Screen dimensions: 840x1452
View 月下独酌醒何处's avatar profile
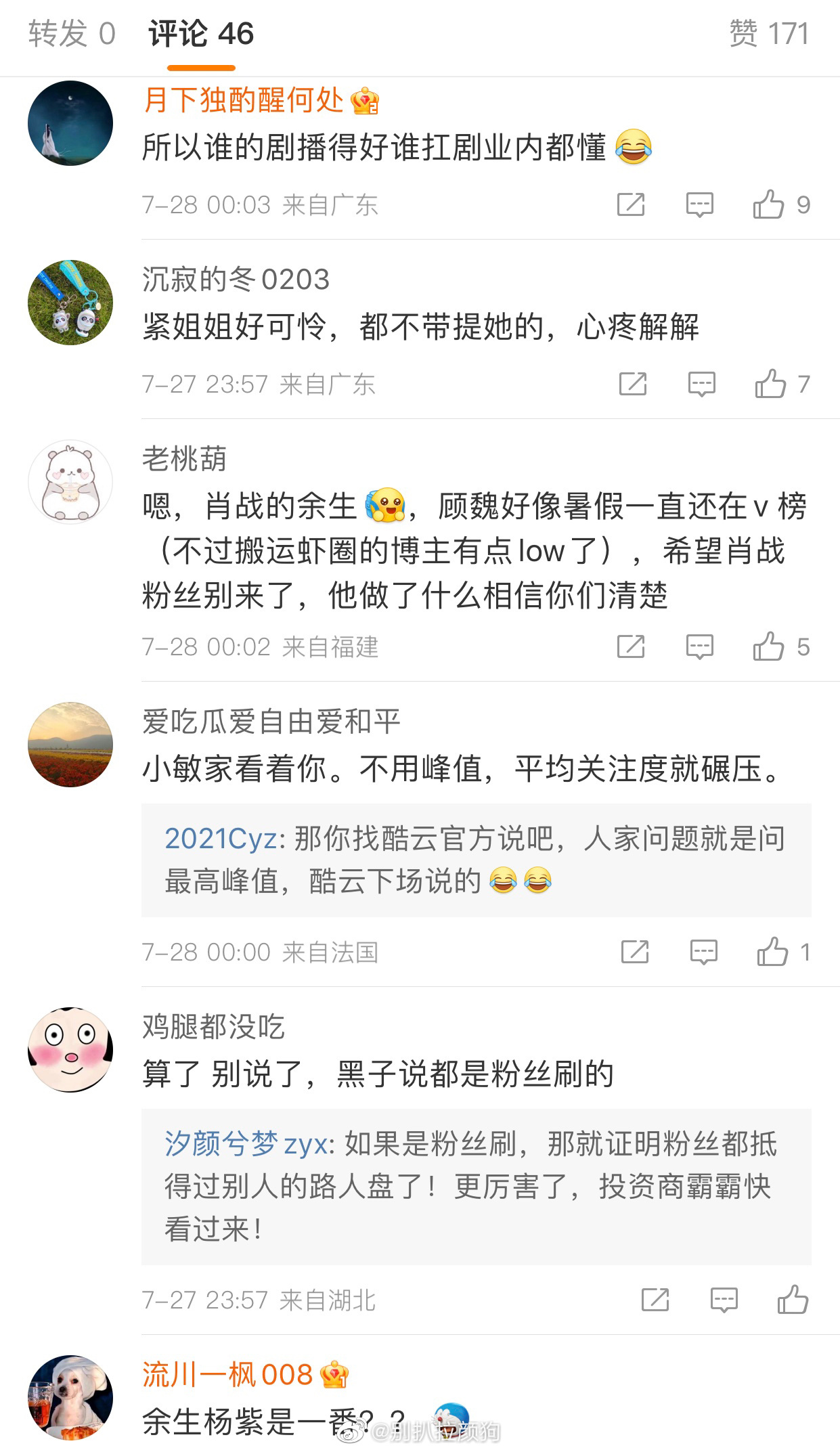(x=70, y=123)
